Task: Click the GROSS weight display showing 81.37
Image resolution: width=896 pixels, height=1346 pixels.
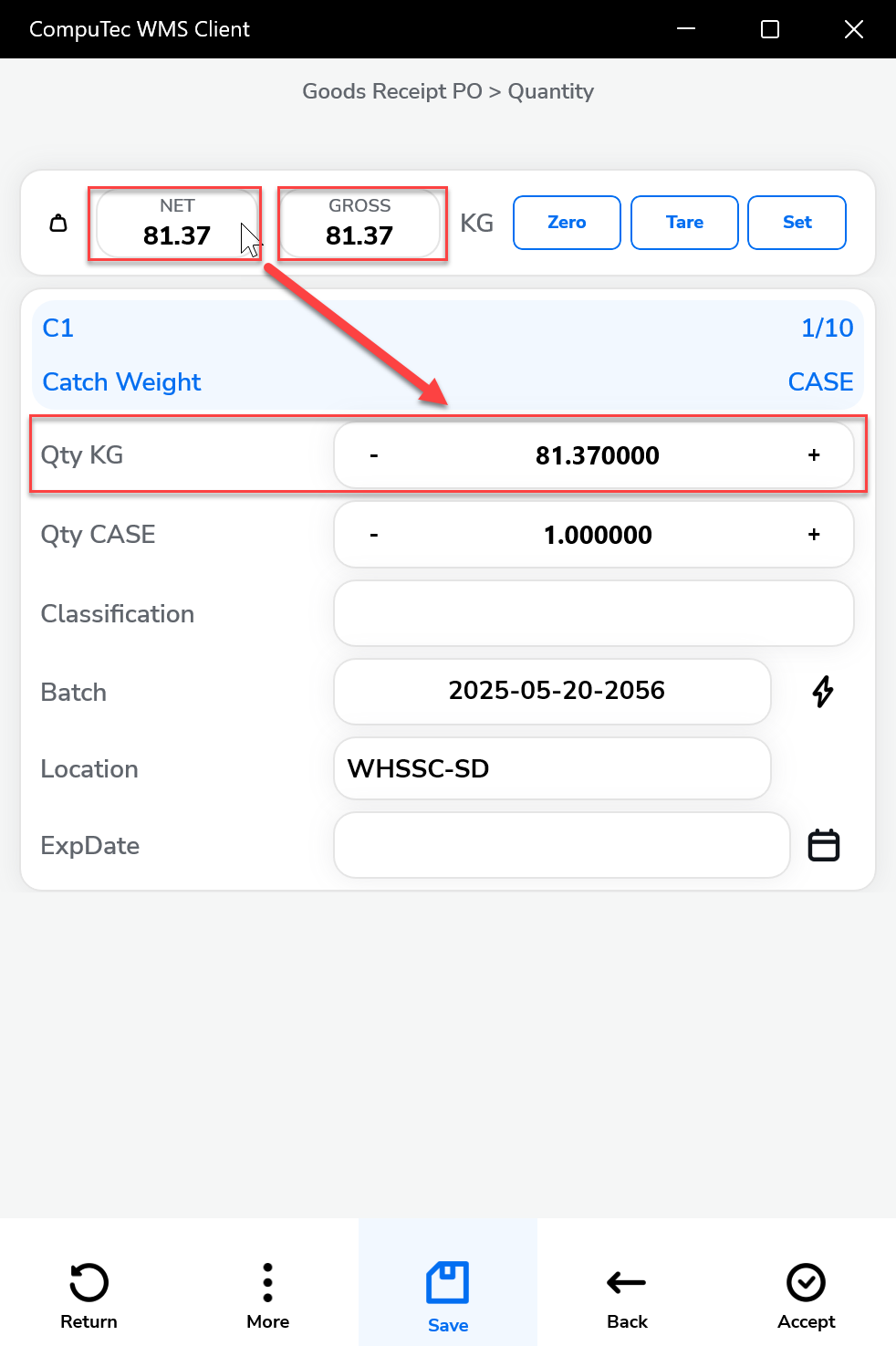Action: (360, 224)
